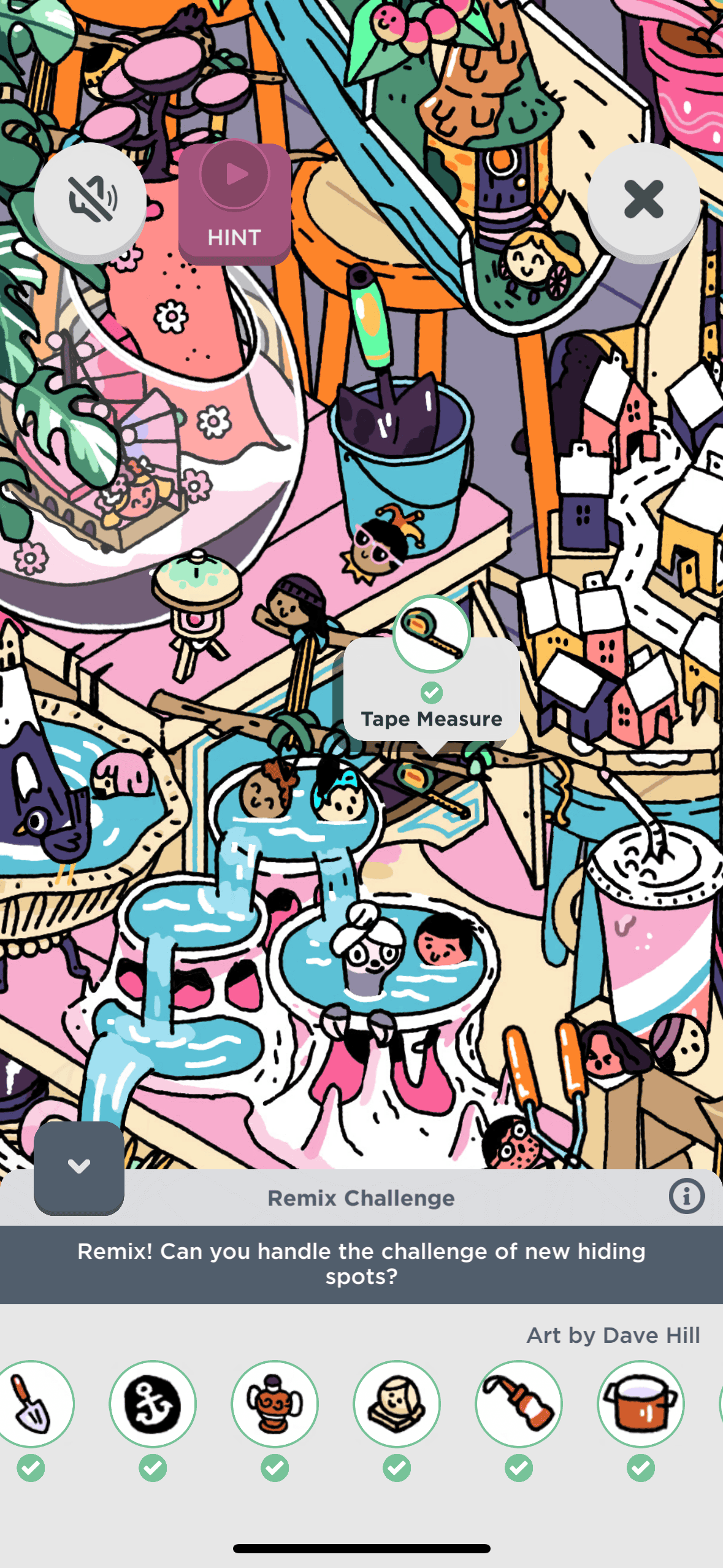Select the trowel item in the tray
The width and height of the screenshot is (723, 1568).
[x=32, y=1404]
